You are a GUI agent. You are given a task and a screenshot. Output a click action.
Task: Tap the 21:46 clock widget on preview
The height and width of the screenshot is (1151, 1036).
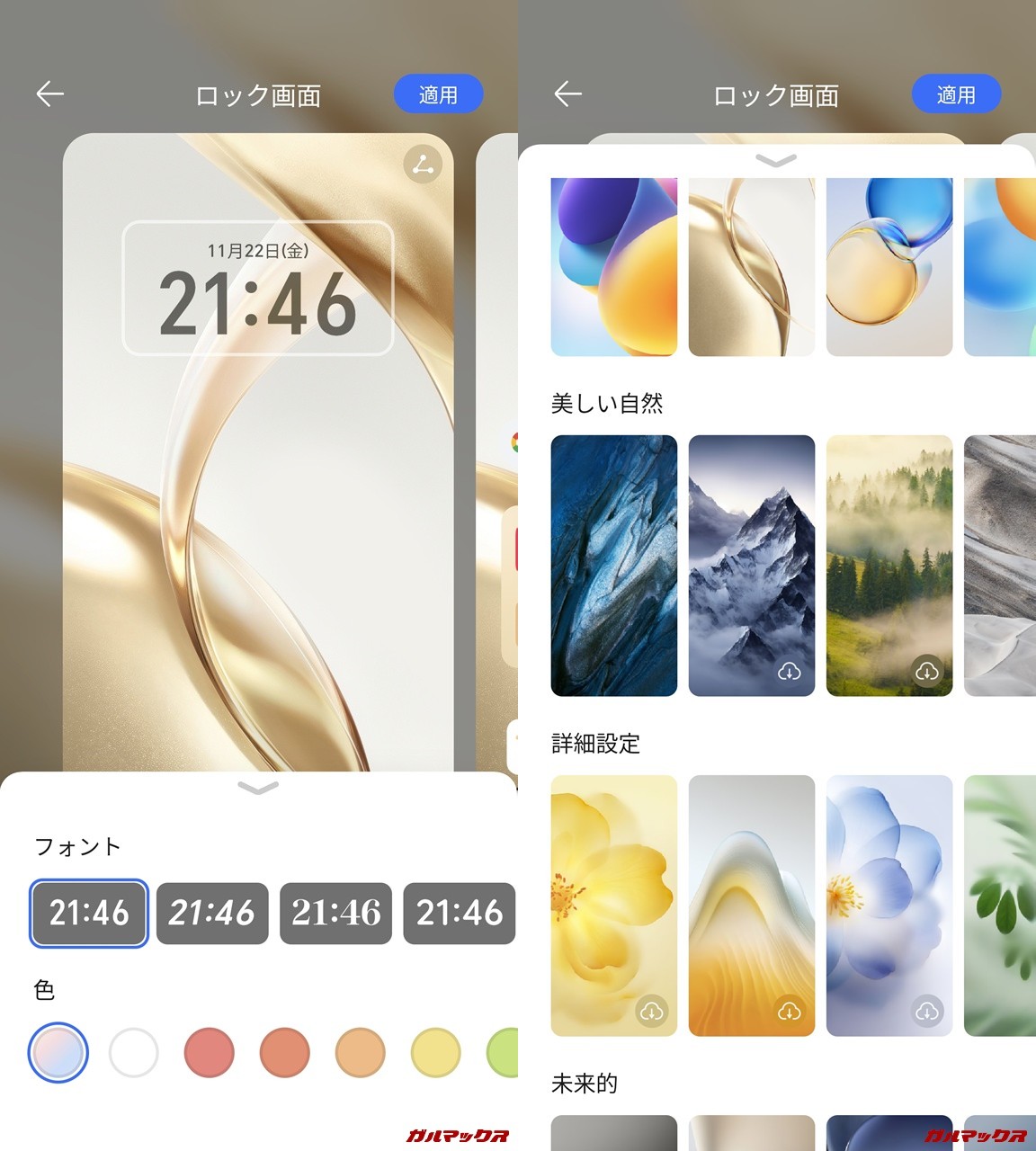tap(258, 288)
